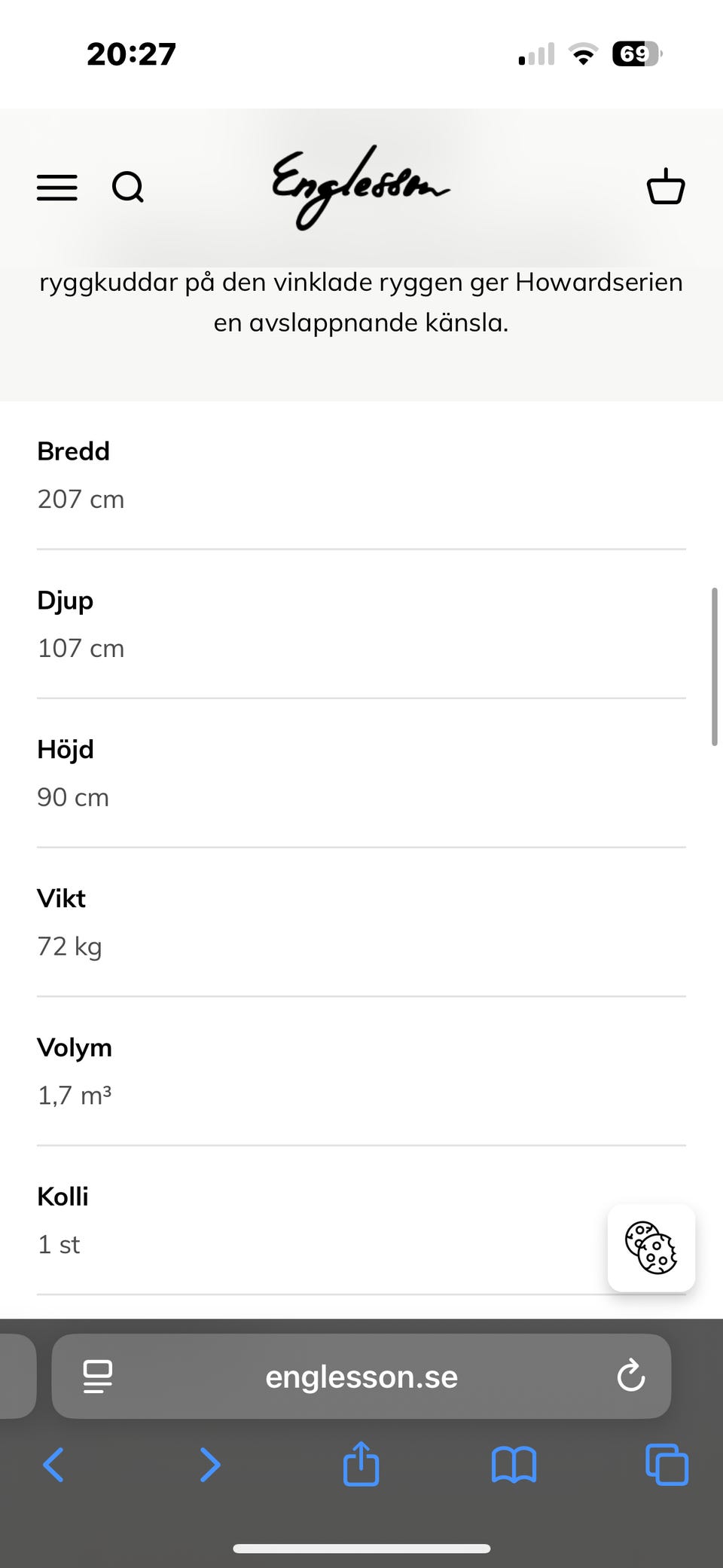The height and width of the screenshot is (1568, 723).
Task: Tap the englesson.se address bar
Action: coord(361,1377)
